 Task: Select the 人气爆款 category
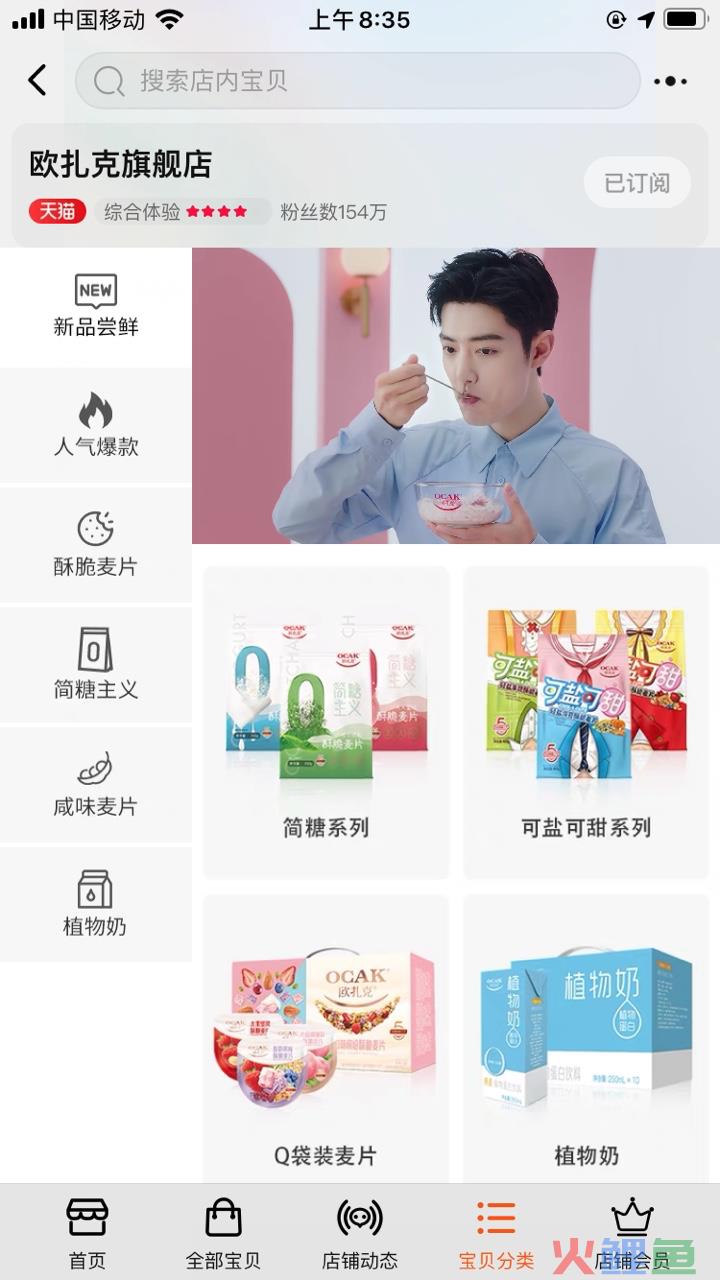pos(96,426)
